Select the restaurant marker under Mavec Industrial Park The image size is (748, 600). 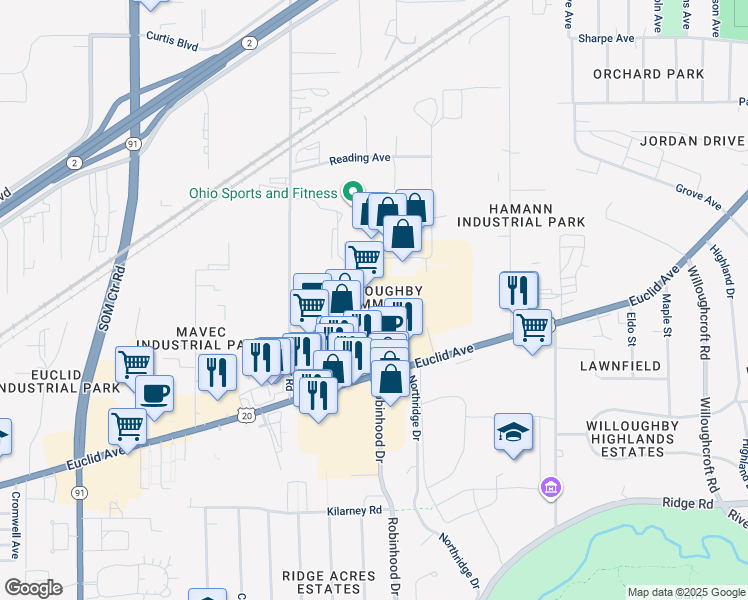217,372
